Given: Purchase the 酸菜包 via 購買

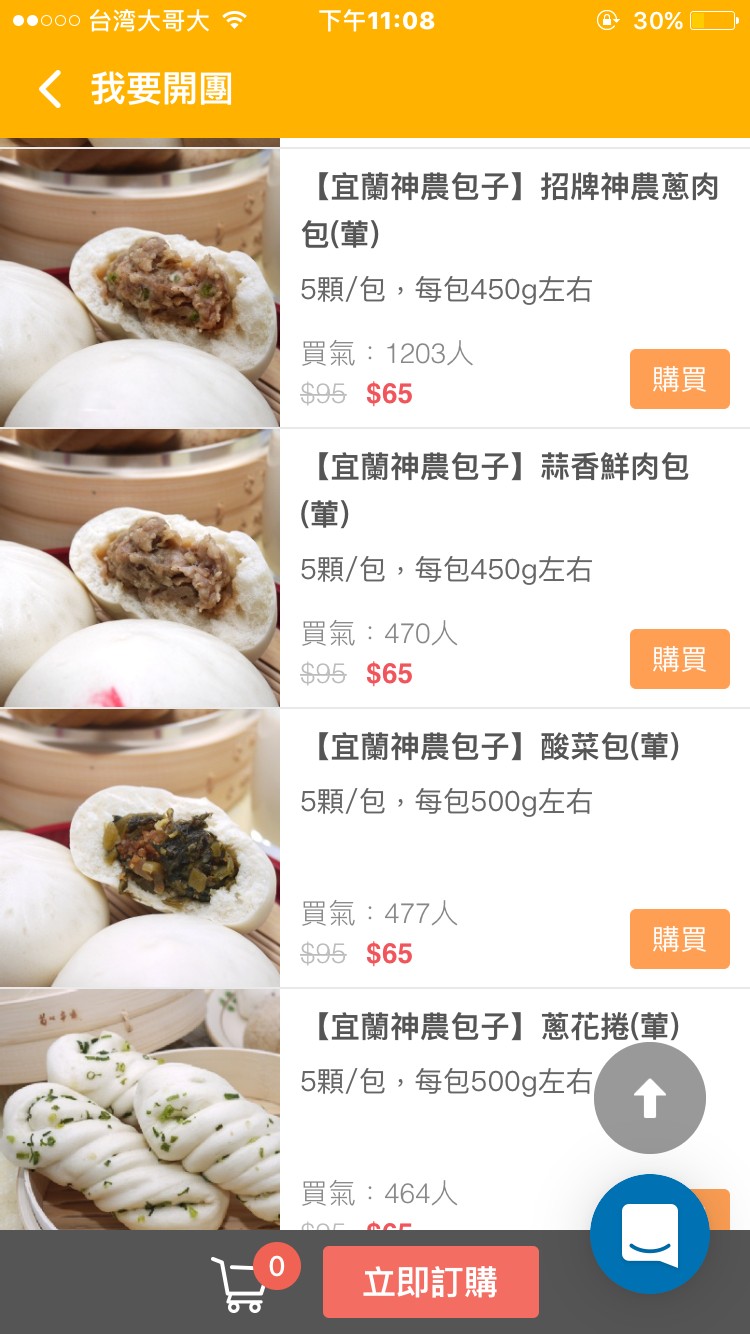Looking at the screenshot, I should [x=679, y=939].
